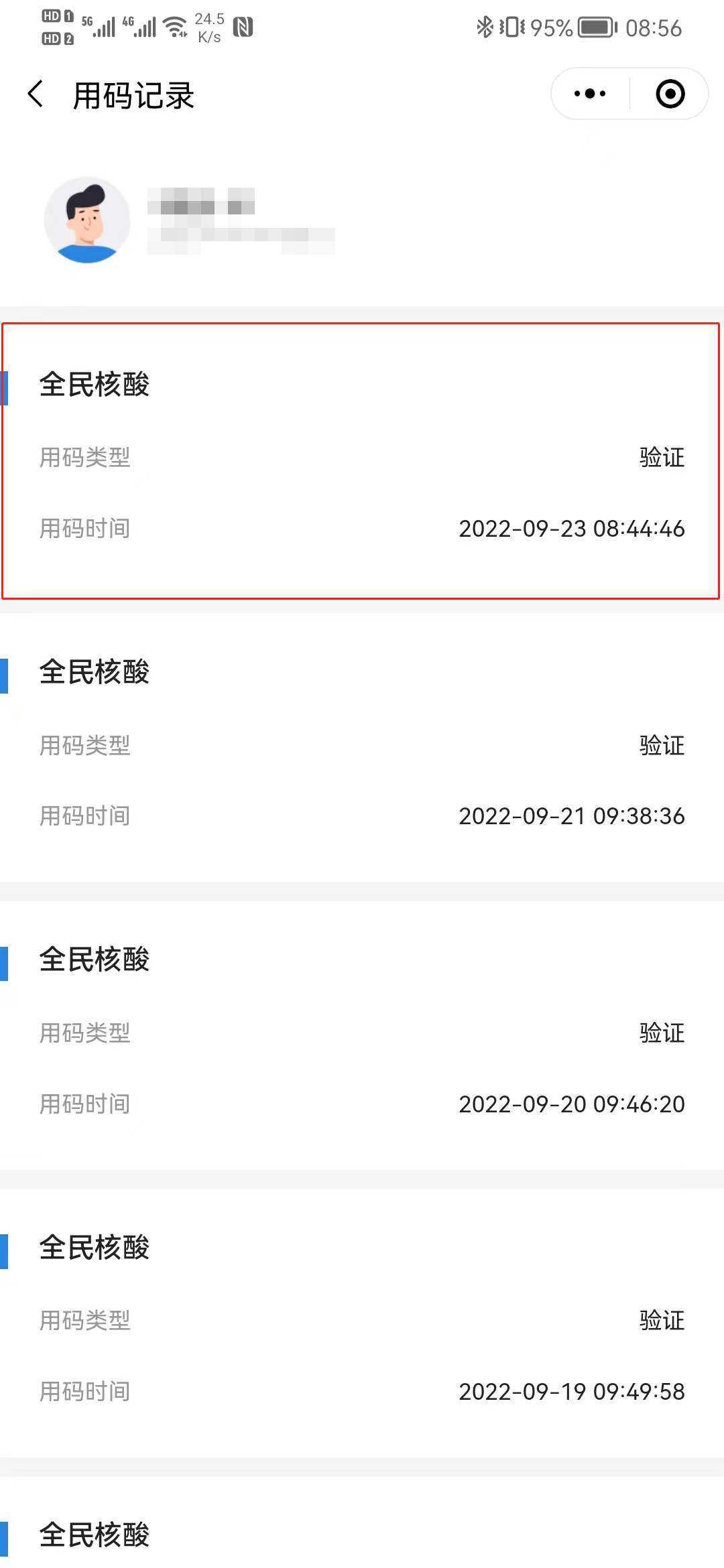Close the mini program with the circle button
This screenshot has height=1568, width=724.
[x=670, y=94]
